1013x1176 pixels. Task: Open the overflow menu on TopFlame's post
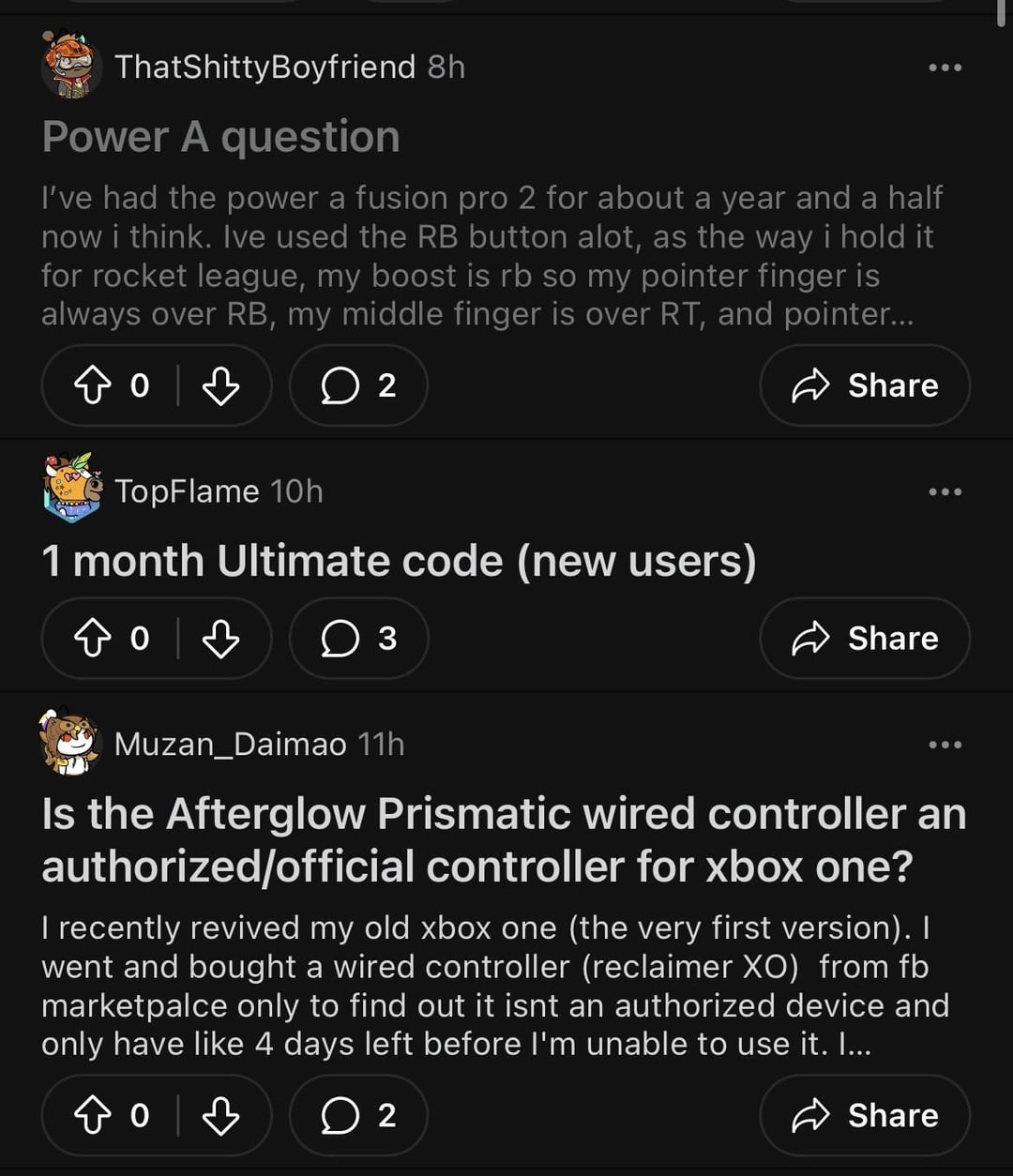[944, 491]
